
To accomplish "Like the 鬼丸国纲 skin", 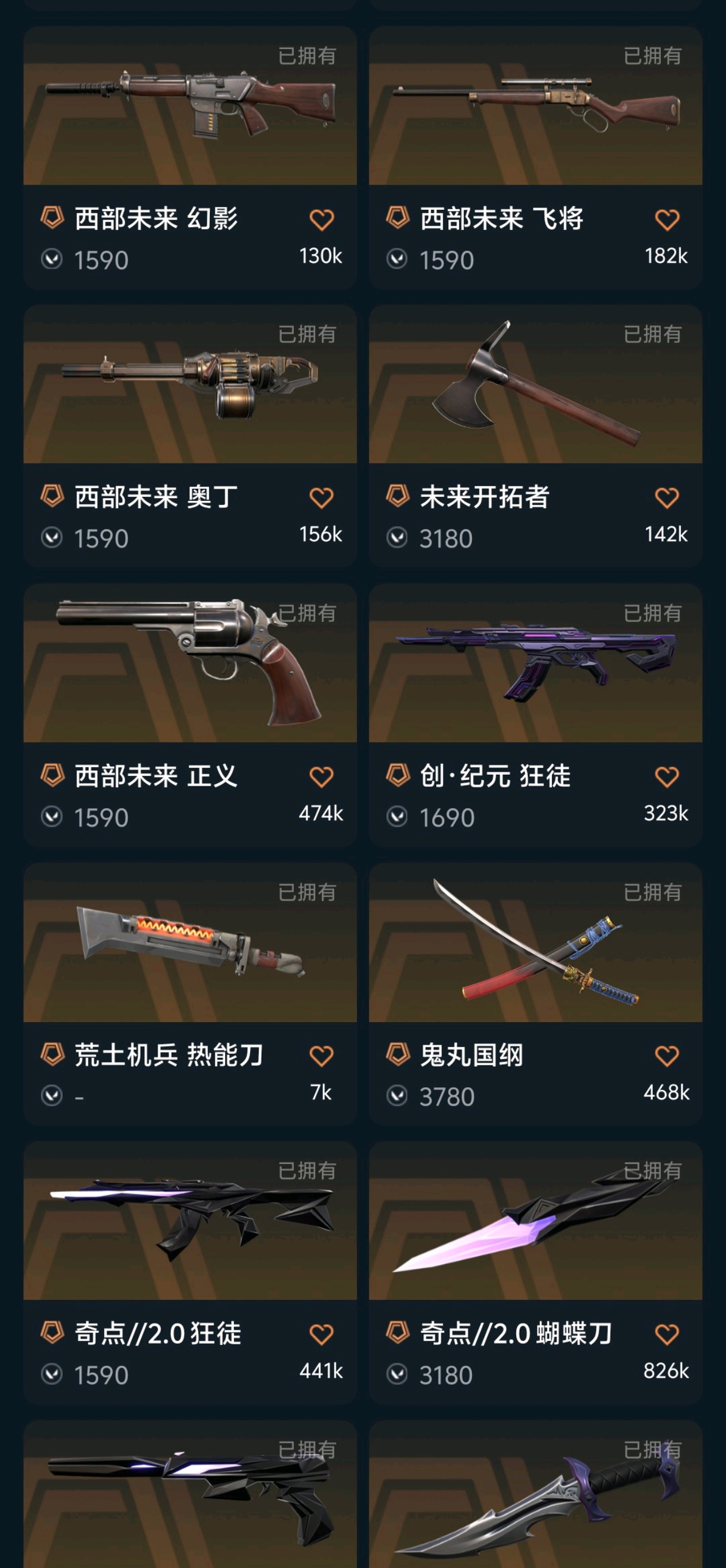I will pyautogui.click(x=667, y=1056).
